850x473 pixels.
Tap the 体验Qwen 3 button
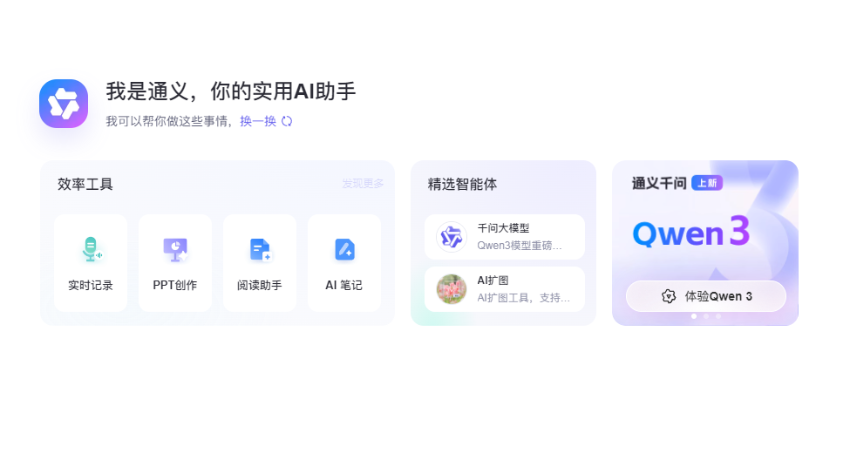pyautogui.click(x=706, y=296)
